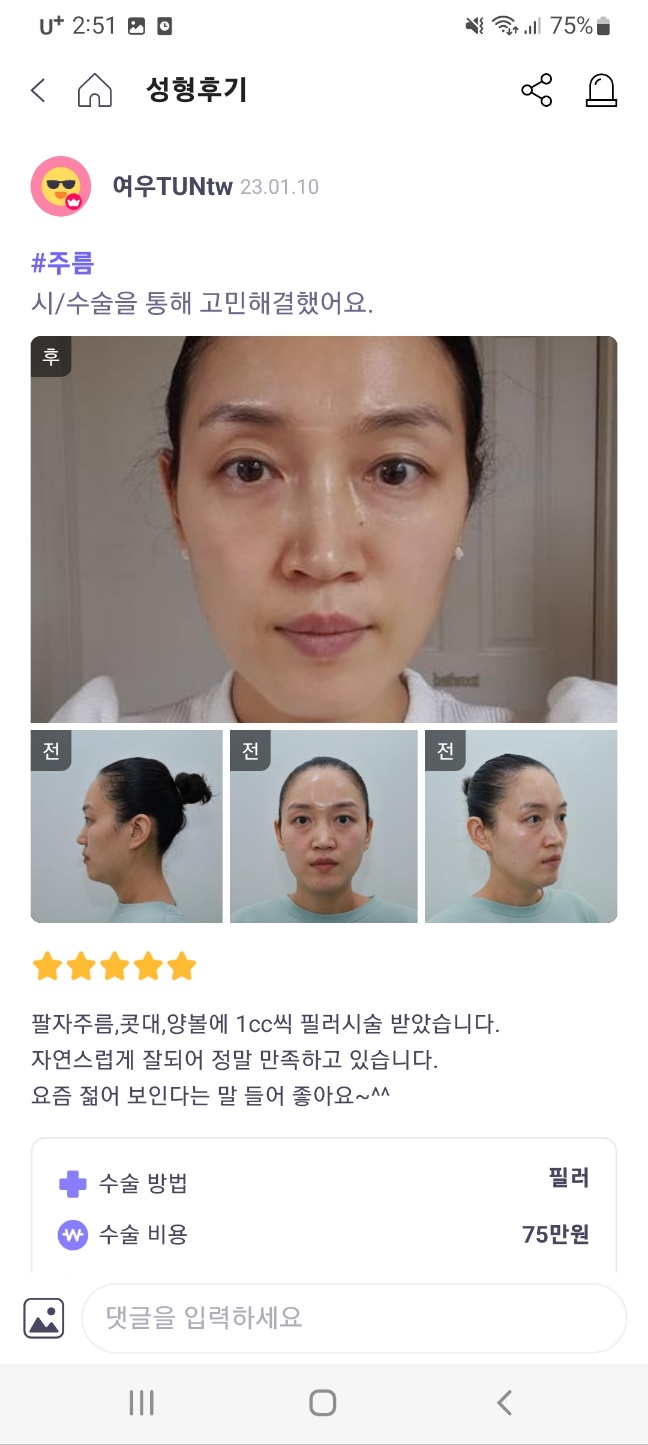Open 여우TUNtw's profile avatar
648x1445 pixels.
(61, 186)
